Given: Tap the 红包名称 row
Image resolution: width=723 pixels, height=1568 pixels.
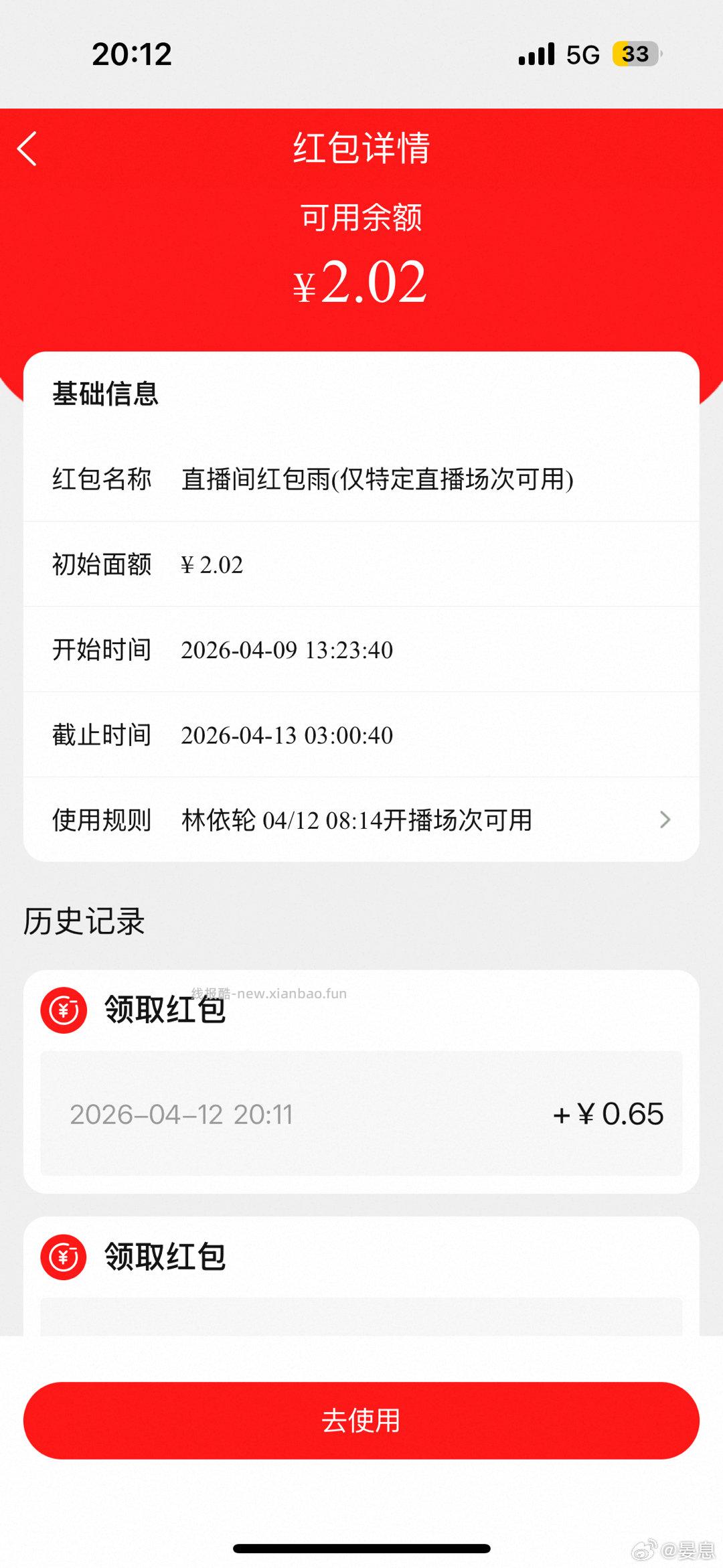Looking at the screenshot, I should [x=361, y=478].
